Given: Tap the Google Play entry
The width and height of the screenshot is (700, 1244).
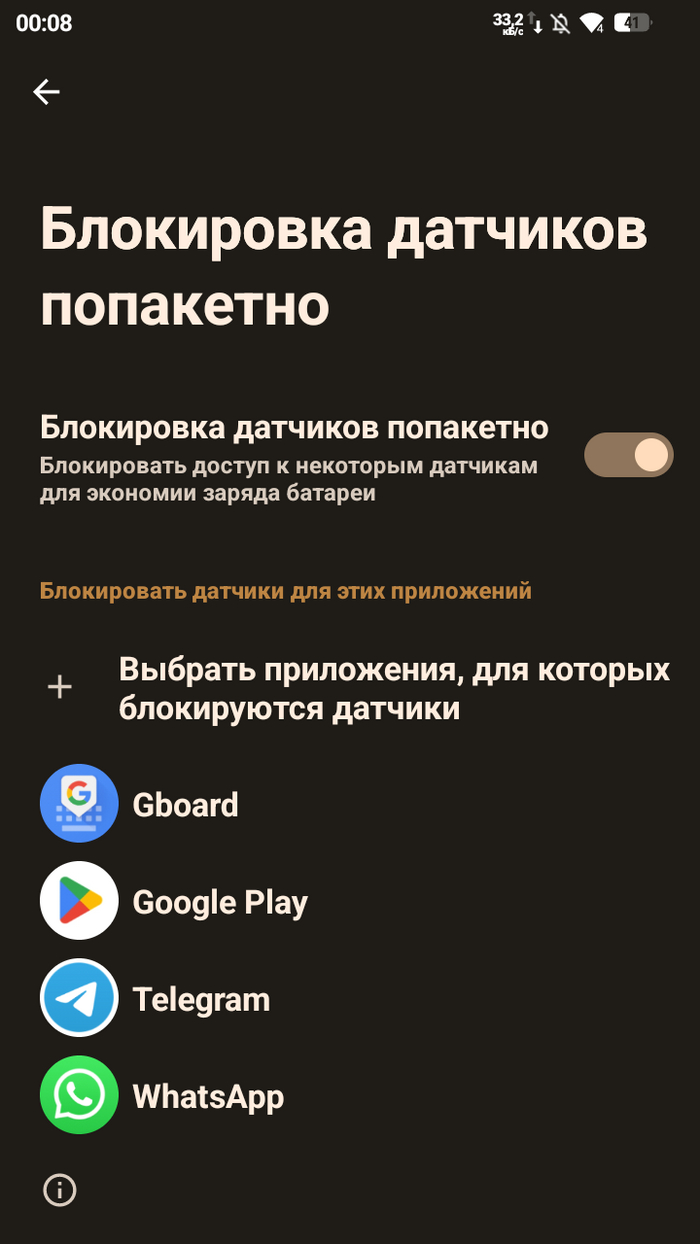Looking at the screenshot, I should coord(220,902).
